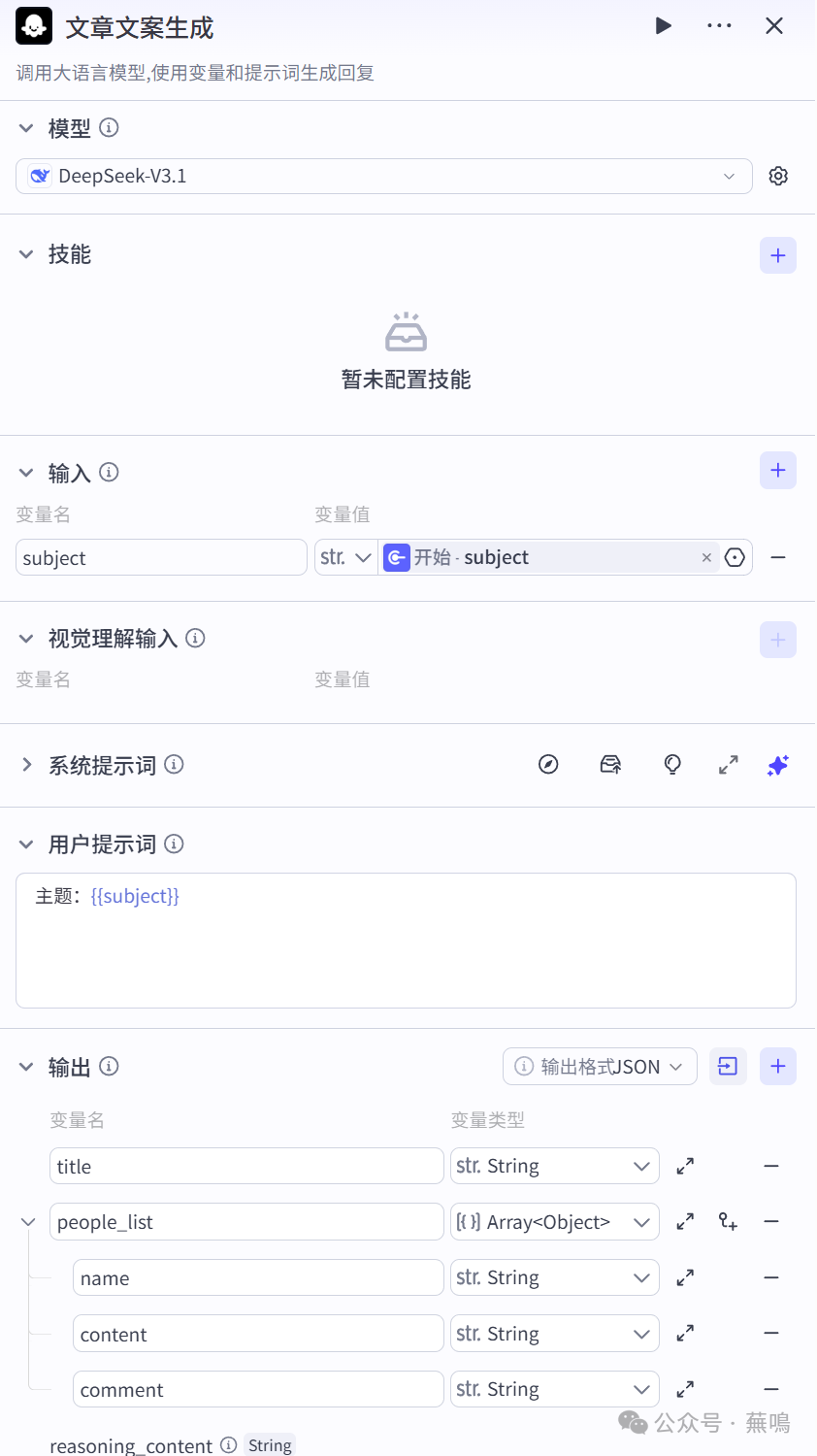The width and height of the screenshot is (817, 1456).
Task: Clear the 开始 - subject variable value
Action: [x=706, y=558]
